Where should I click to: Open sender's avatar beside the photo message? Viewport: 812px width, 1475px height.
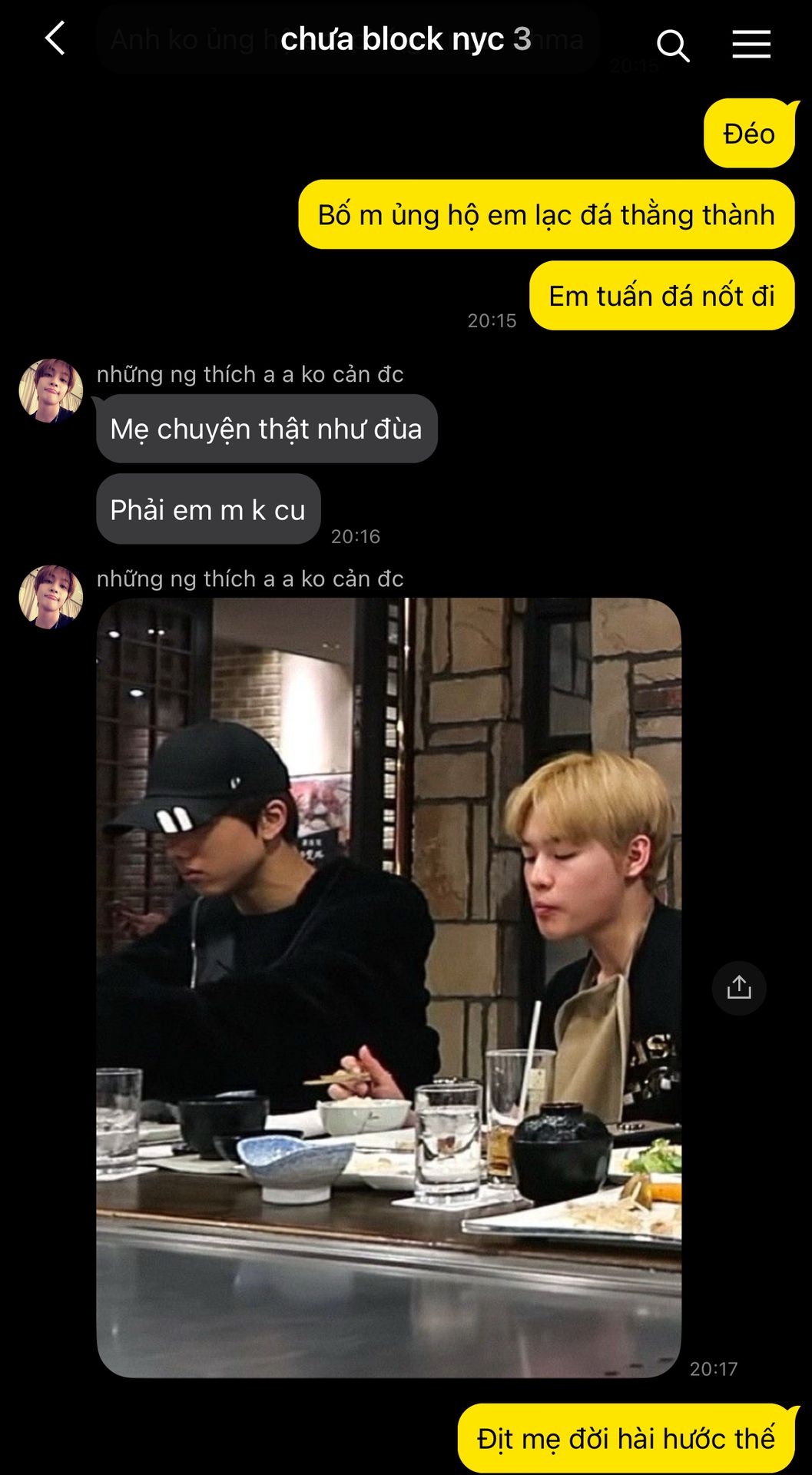[x=51, y=597]
